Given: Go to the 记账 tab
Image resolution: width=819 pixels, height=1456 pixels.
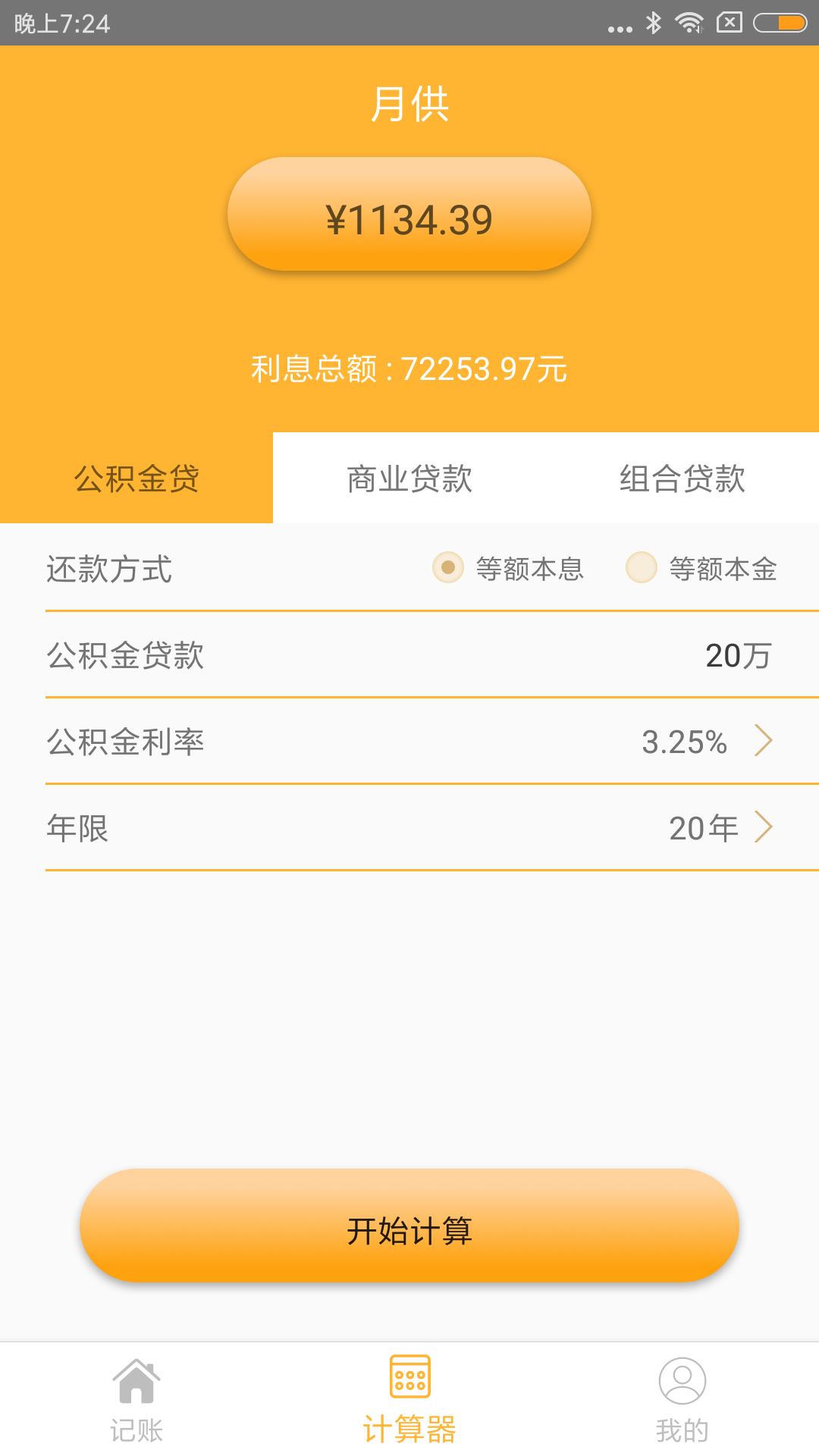Looking at the screenshot, I should [x=136, y=1400].
